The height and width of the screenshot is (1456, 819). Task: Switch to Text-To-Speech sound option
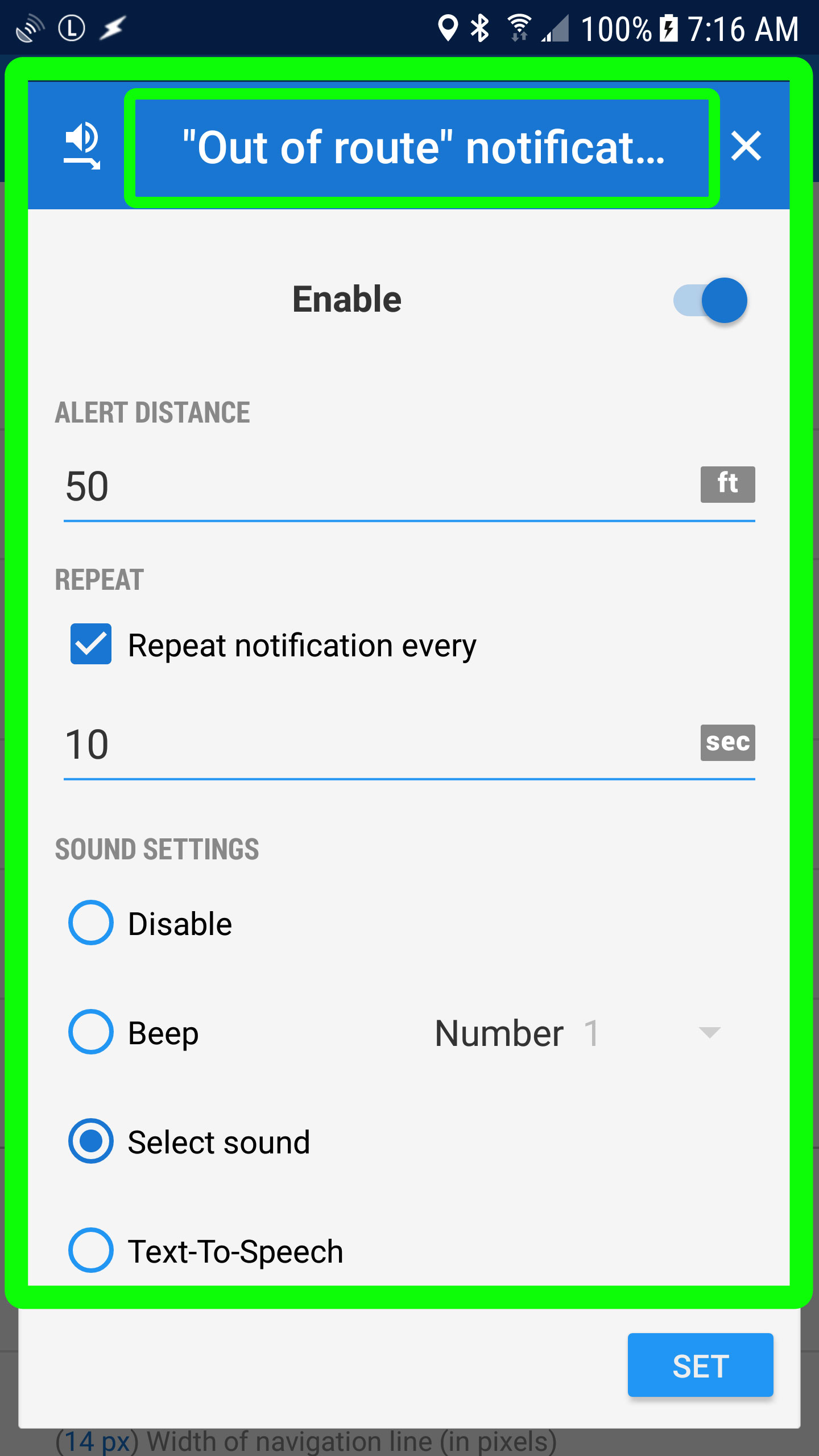click(x=91, y=1250)
